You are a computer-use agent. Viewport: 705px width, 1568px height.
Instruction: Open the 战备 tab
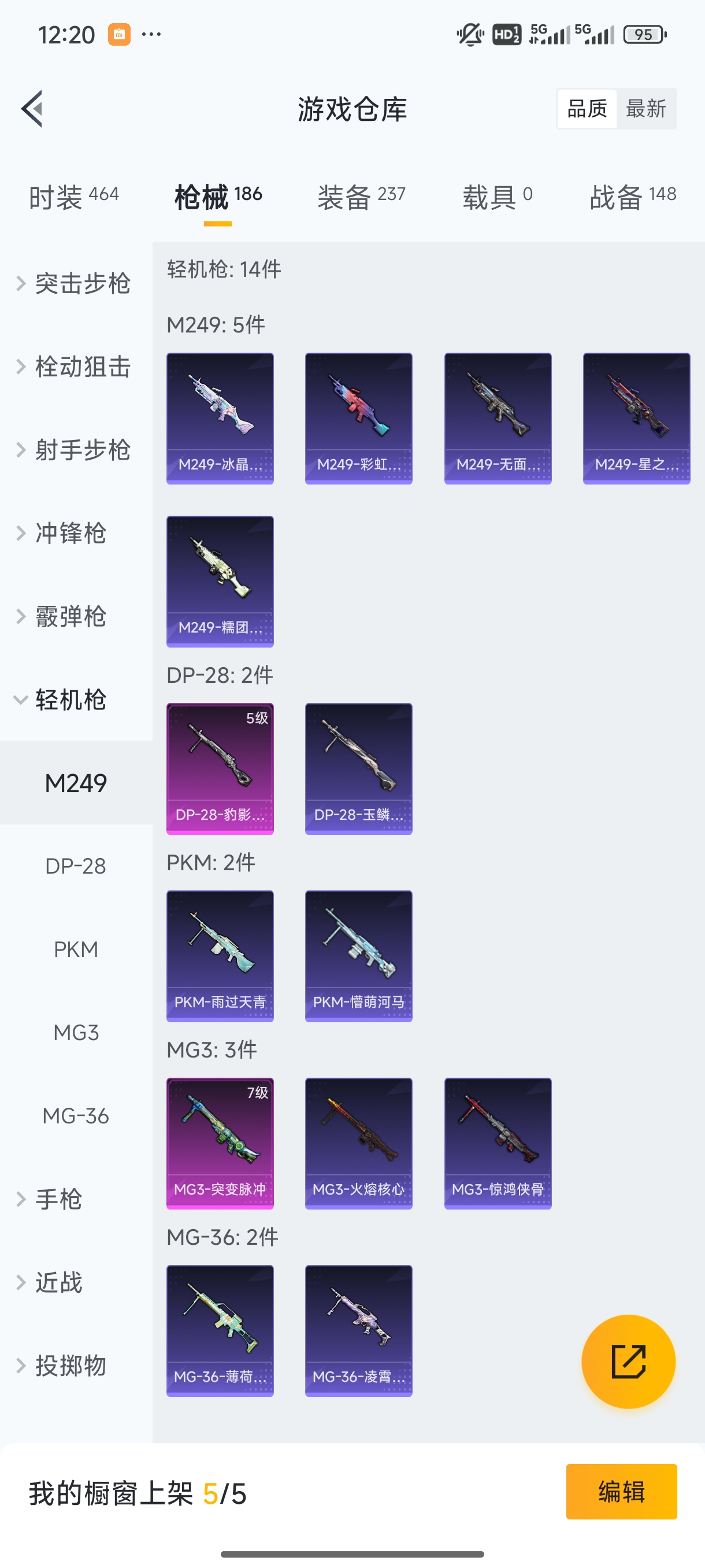(633, 197)
